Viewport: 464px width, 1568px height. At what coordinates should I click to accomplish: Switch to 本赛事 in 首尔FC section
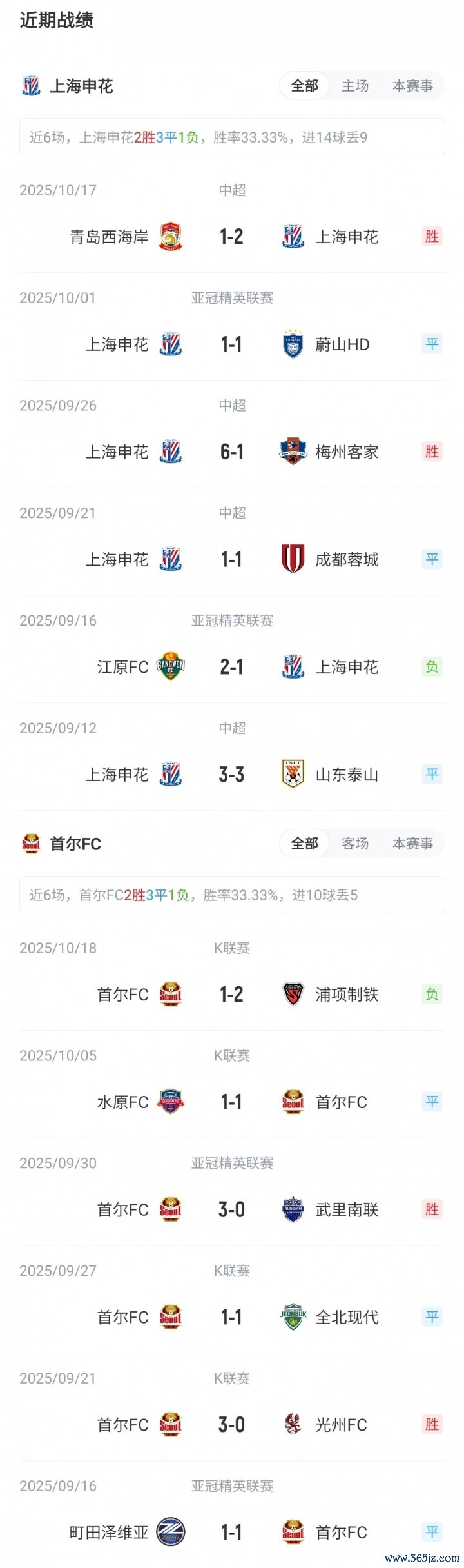click(x=412, y=844)
